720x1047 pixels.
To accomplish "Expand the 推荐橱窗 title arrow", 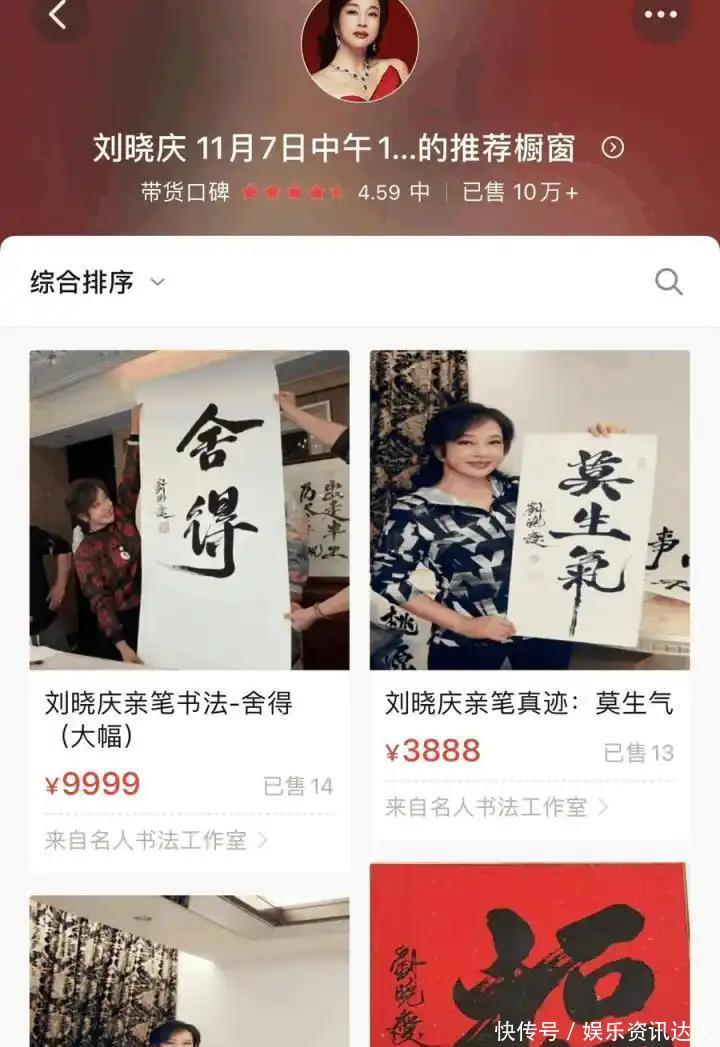I will click(613, 148).
